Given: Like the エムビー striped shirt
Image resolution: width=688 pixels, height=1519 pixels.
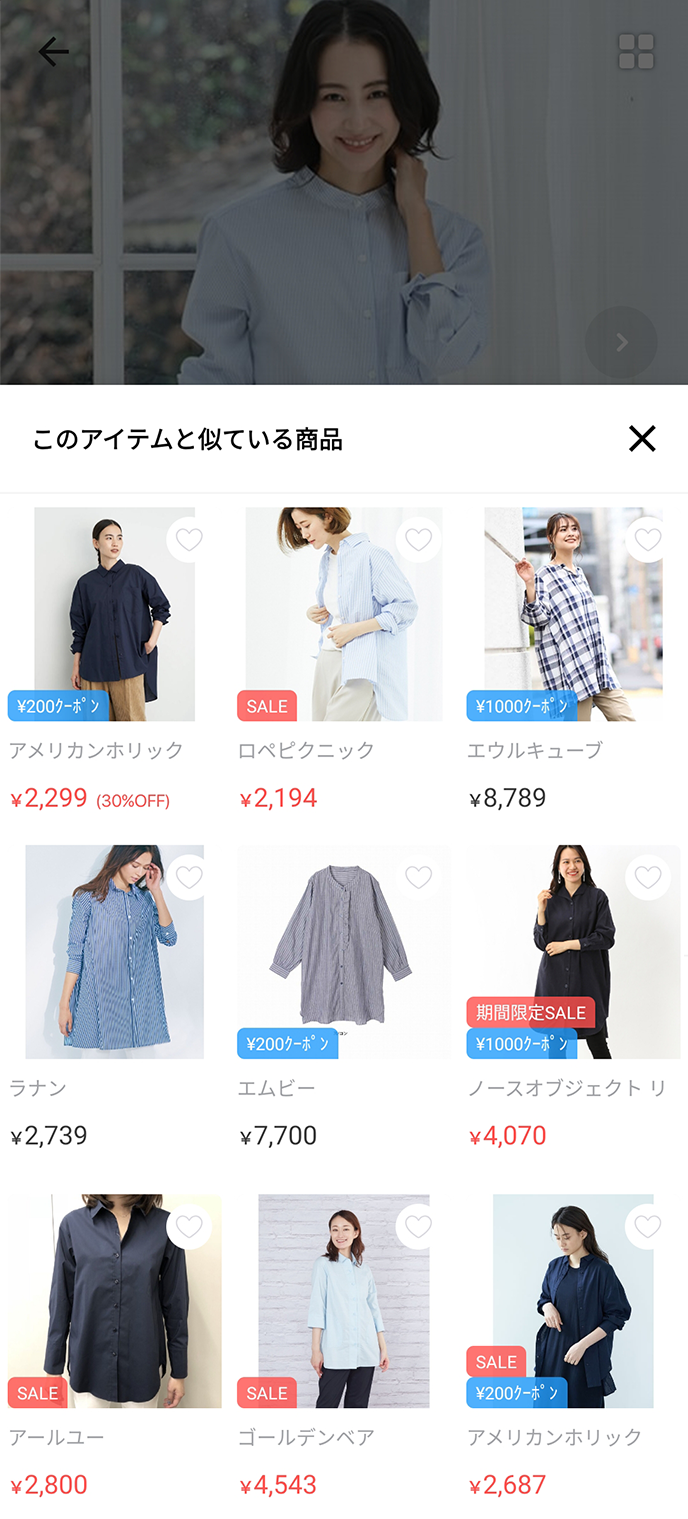Looking at the screenshot, I should coord(418,878).
